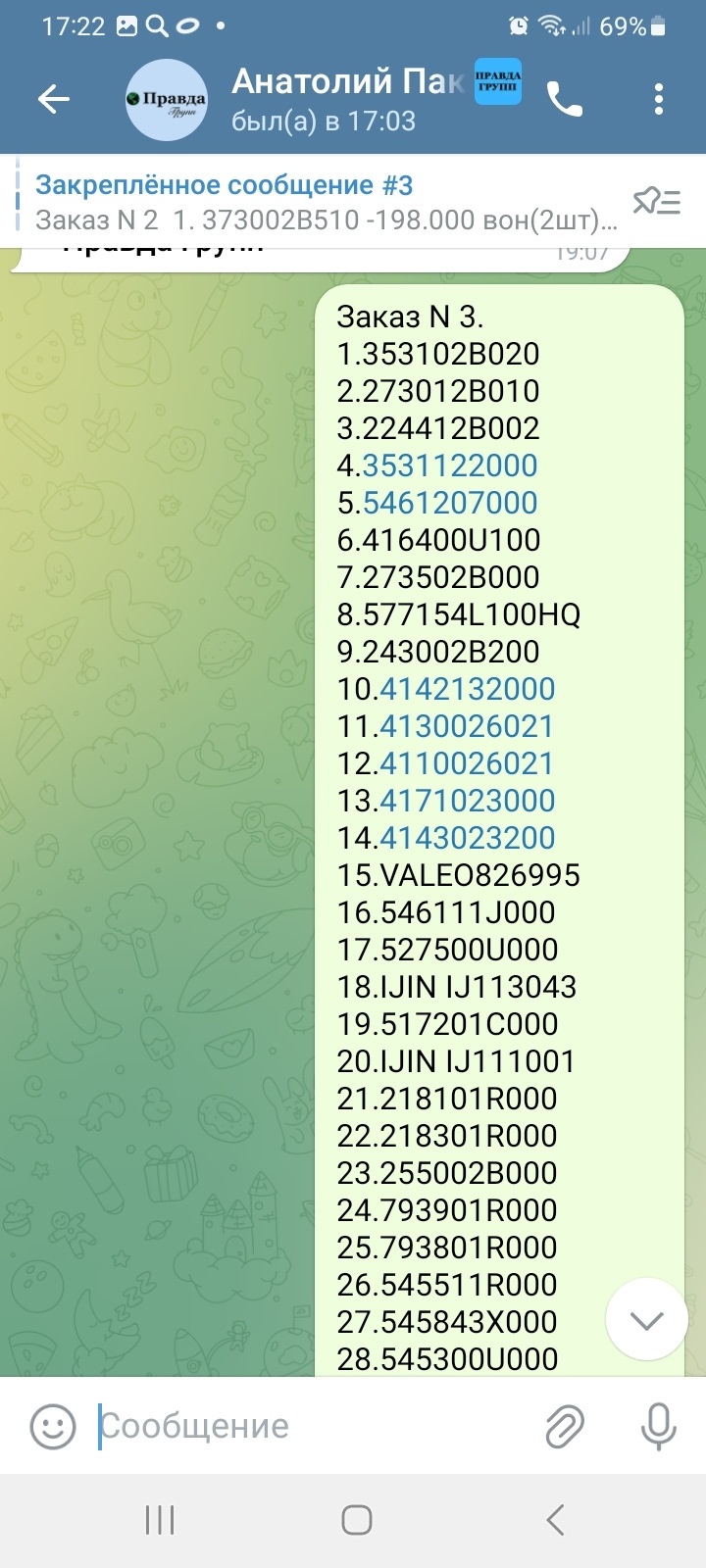Image resolution: width=706 pixels, height=1568 pixels.
Task: Go back to the chat list
Action: coord(54,99)
